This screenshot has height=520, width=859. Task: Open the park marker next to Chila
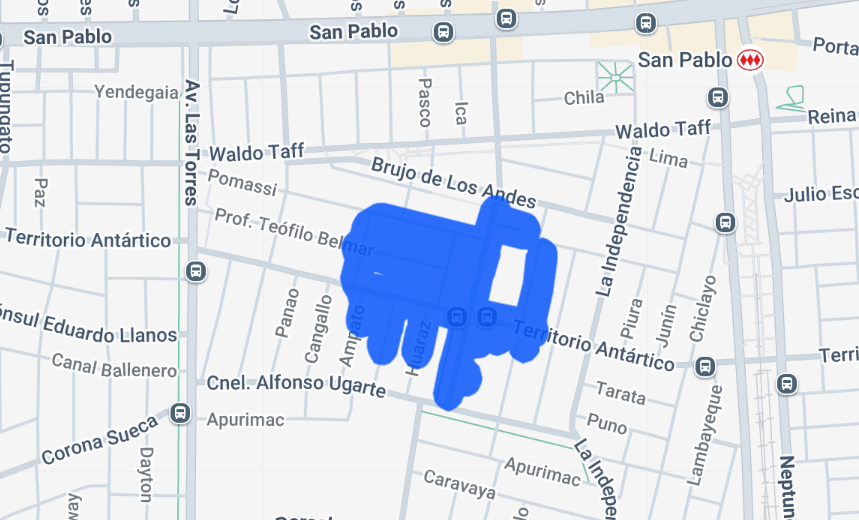pos(614,75)
